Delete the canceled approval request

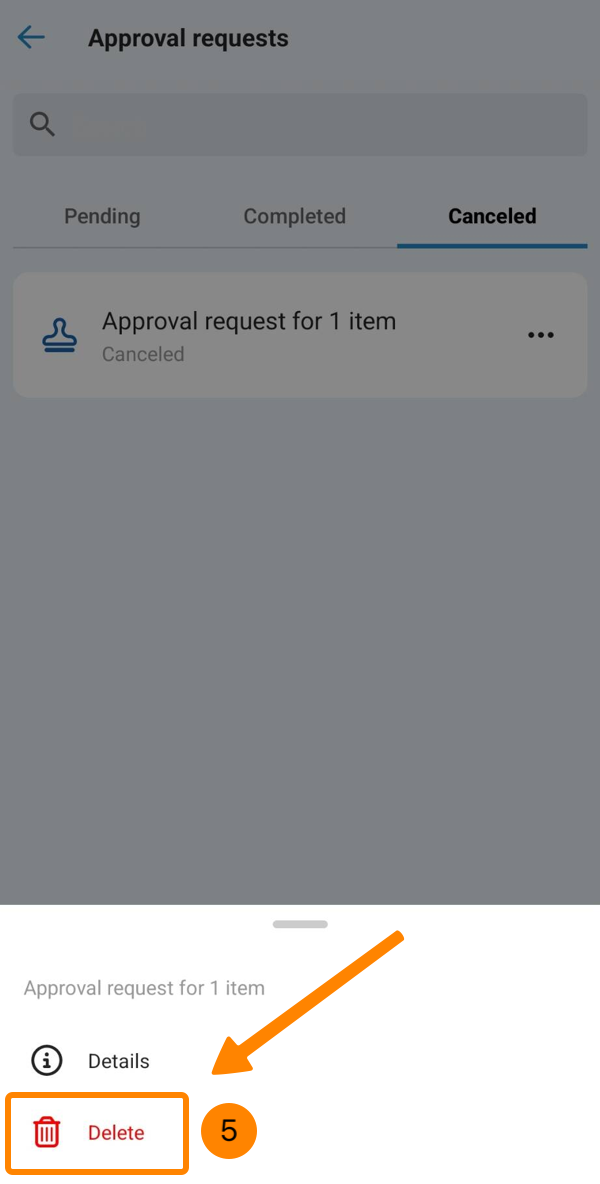97,1133
